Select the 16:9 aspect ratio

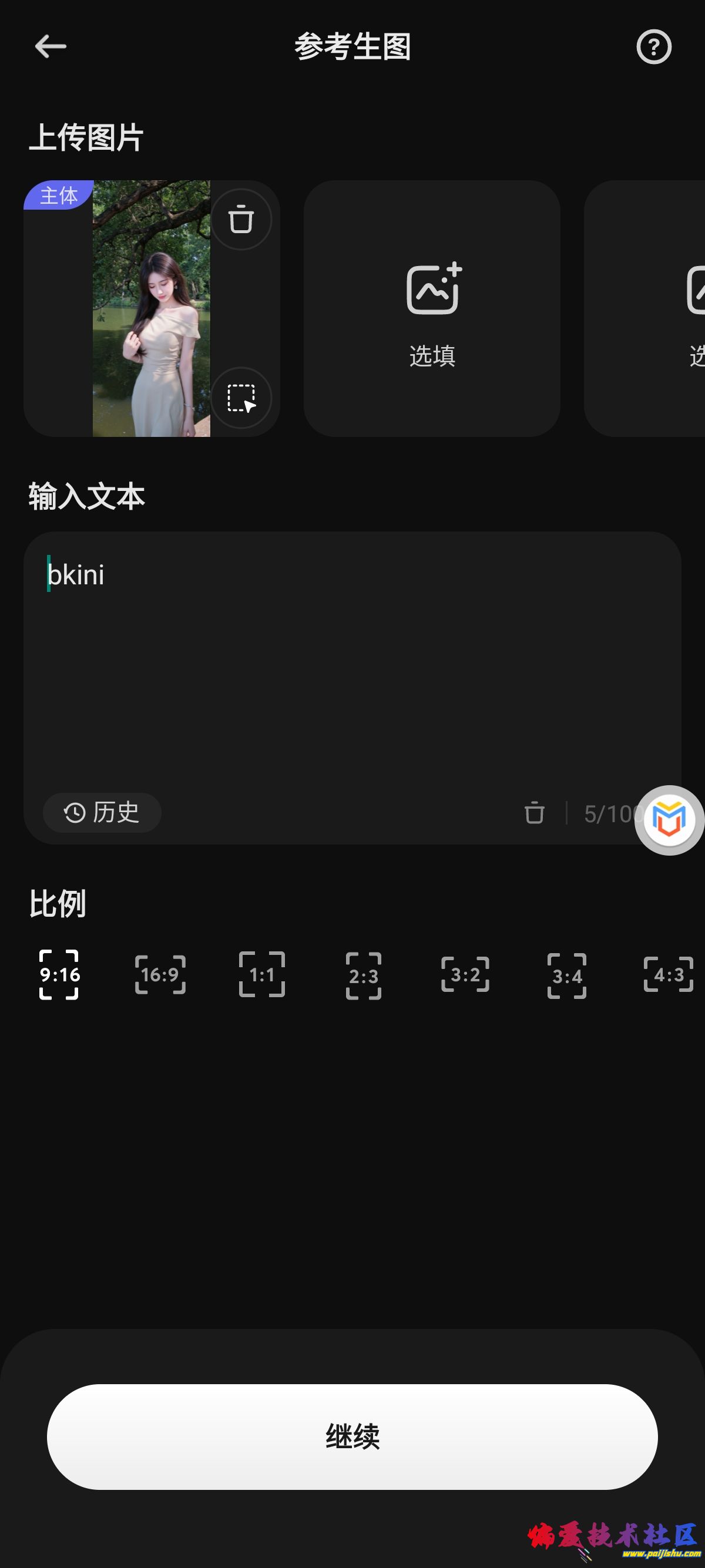(x=160, y=974)
